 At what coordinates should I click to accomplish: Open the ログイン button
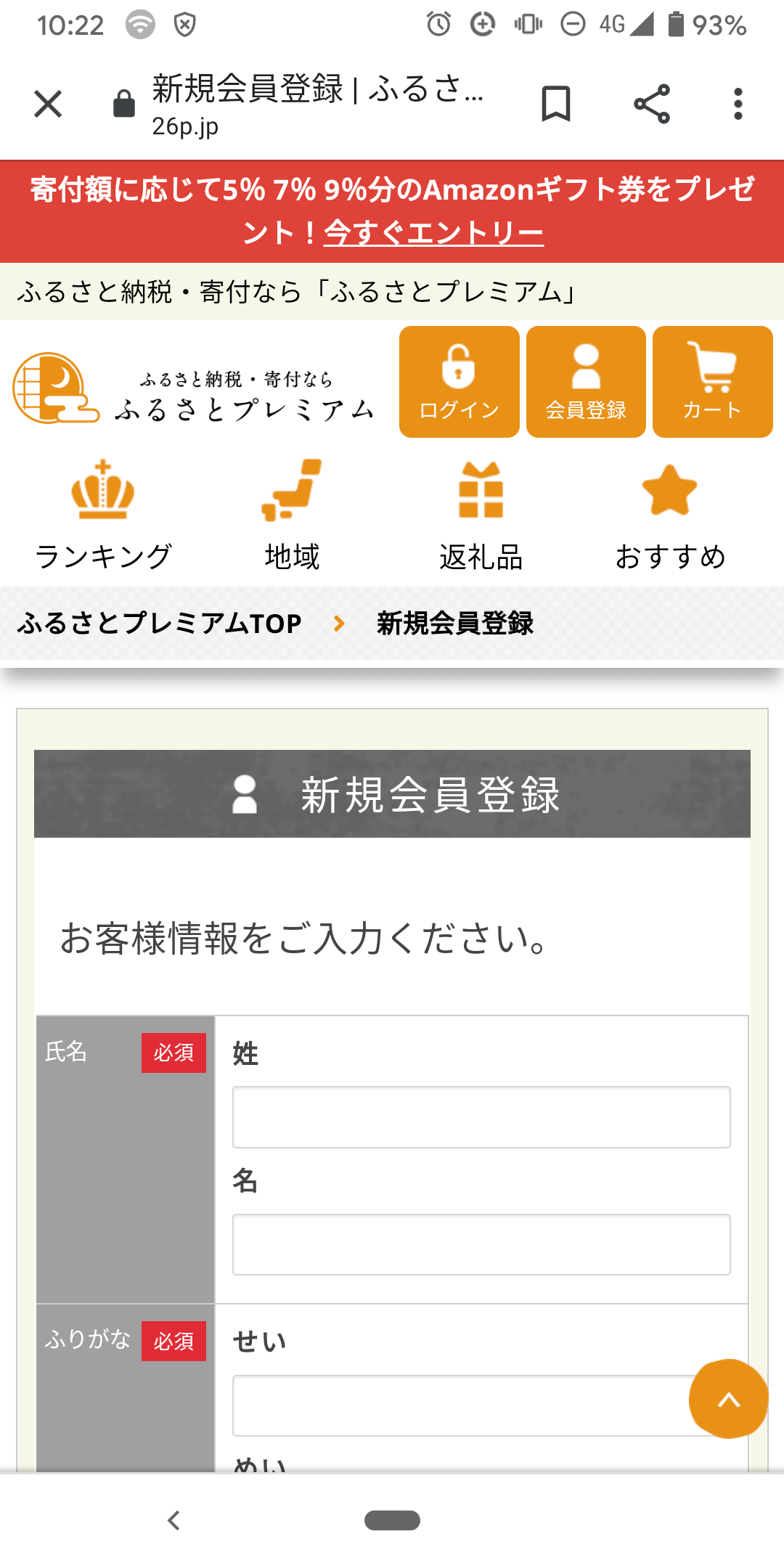point(460,382)
